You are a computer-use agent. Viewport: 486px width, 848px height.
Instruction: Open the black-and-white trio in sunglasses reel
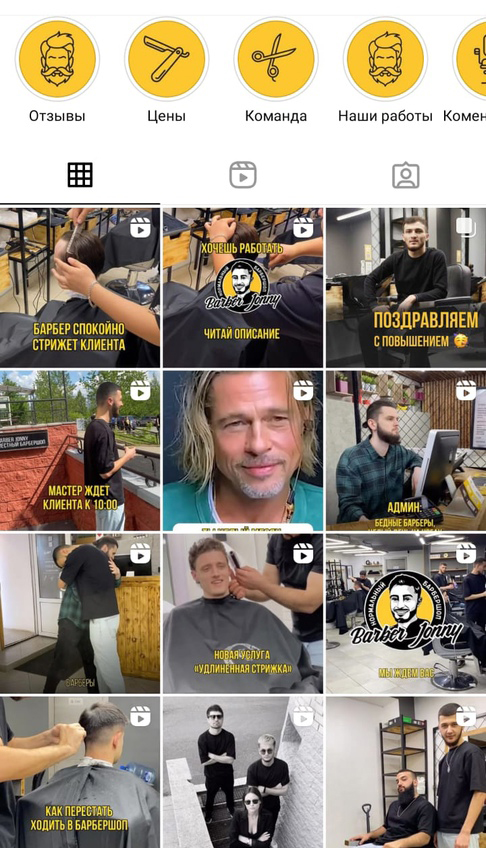tap(243, 772)
